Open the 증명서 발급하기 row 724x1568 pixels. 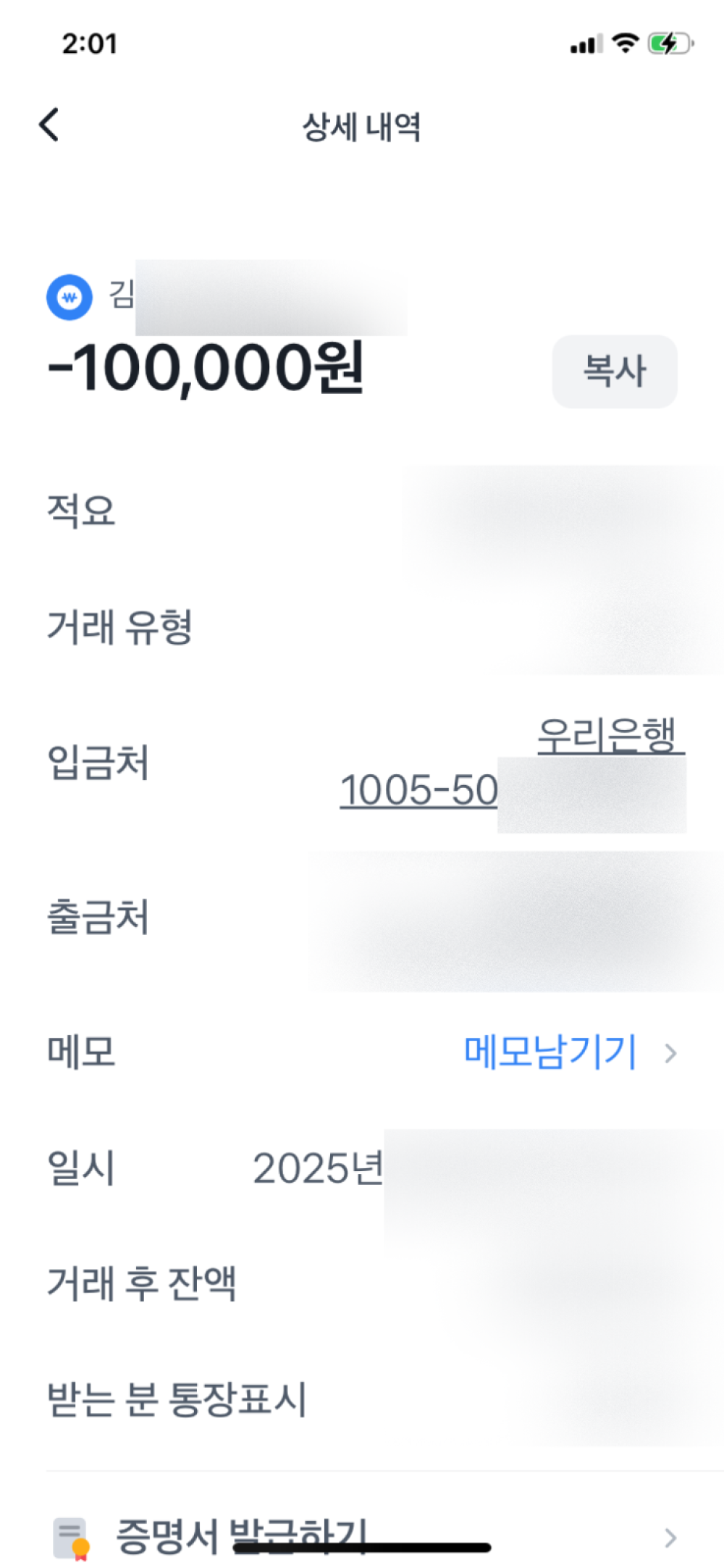pos(362,1535)
